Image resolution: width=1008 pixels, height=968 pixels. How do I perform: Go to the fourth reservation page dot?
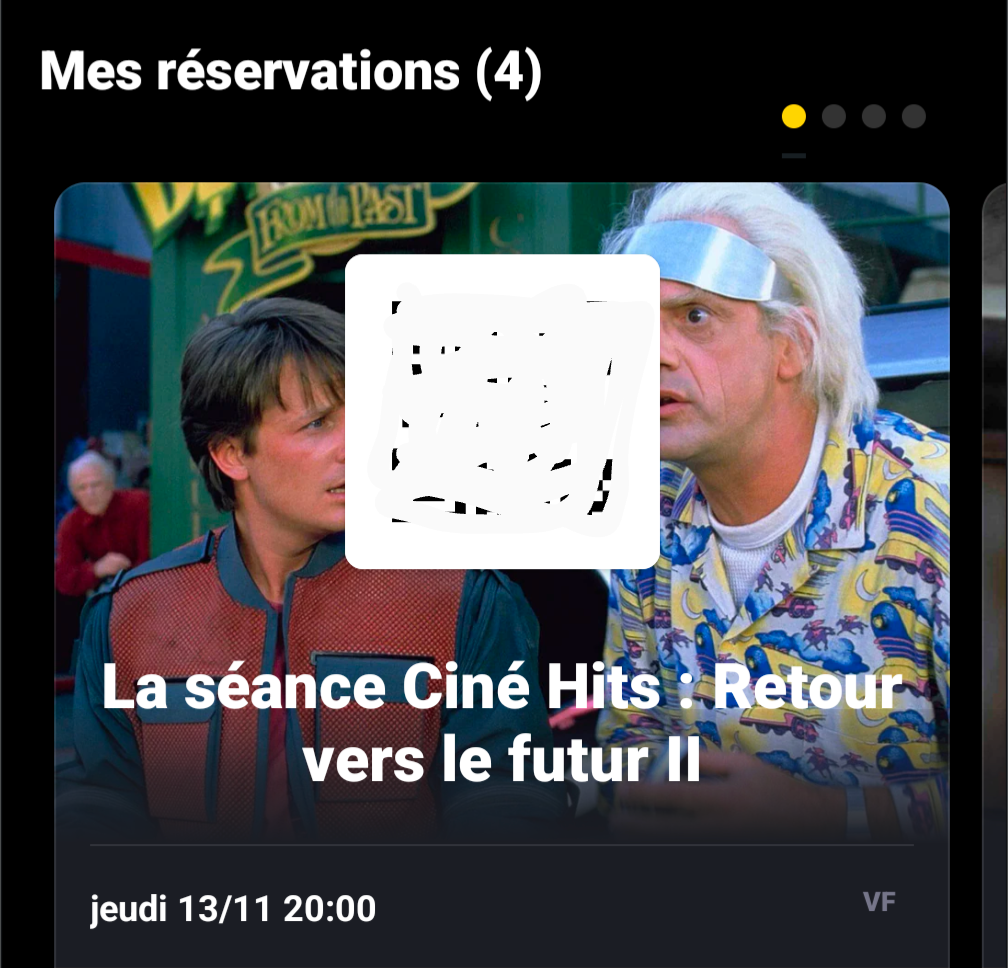tap(914, 117)
